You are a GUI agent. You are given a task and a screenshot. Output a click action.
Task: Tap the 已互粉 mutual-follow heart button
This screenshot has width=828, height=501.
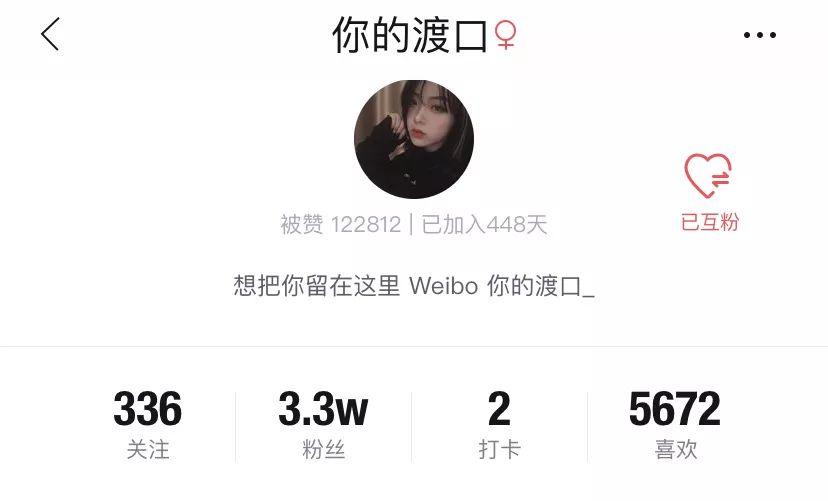click(709, 190)
